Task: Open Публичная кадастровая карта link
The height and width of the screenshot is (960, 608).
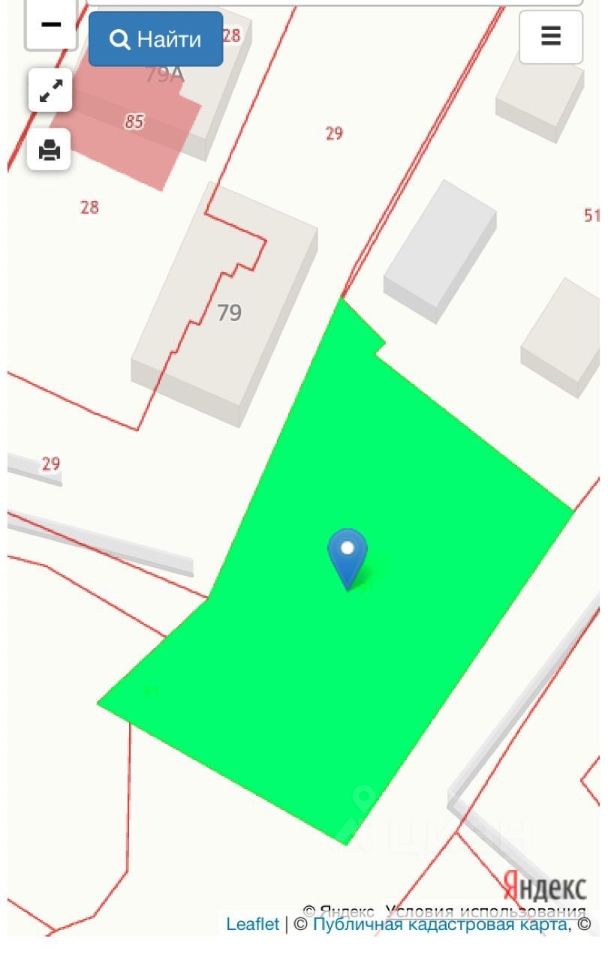Action: (x=440, y=925)
